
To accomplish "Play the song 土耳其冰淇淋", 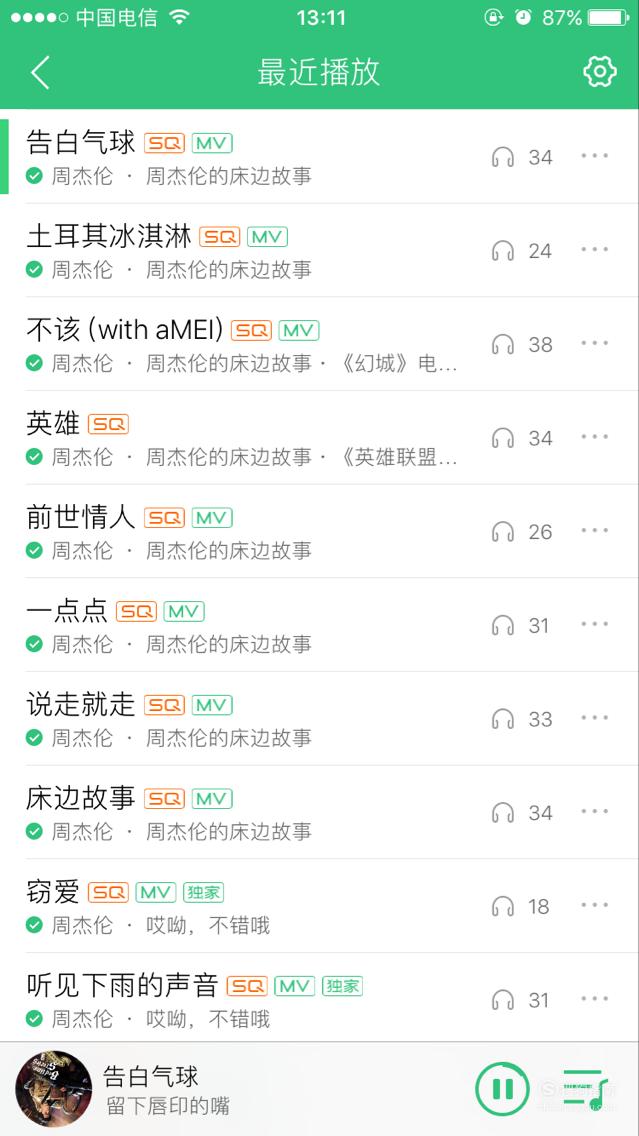I will pos(320,251).
